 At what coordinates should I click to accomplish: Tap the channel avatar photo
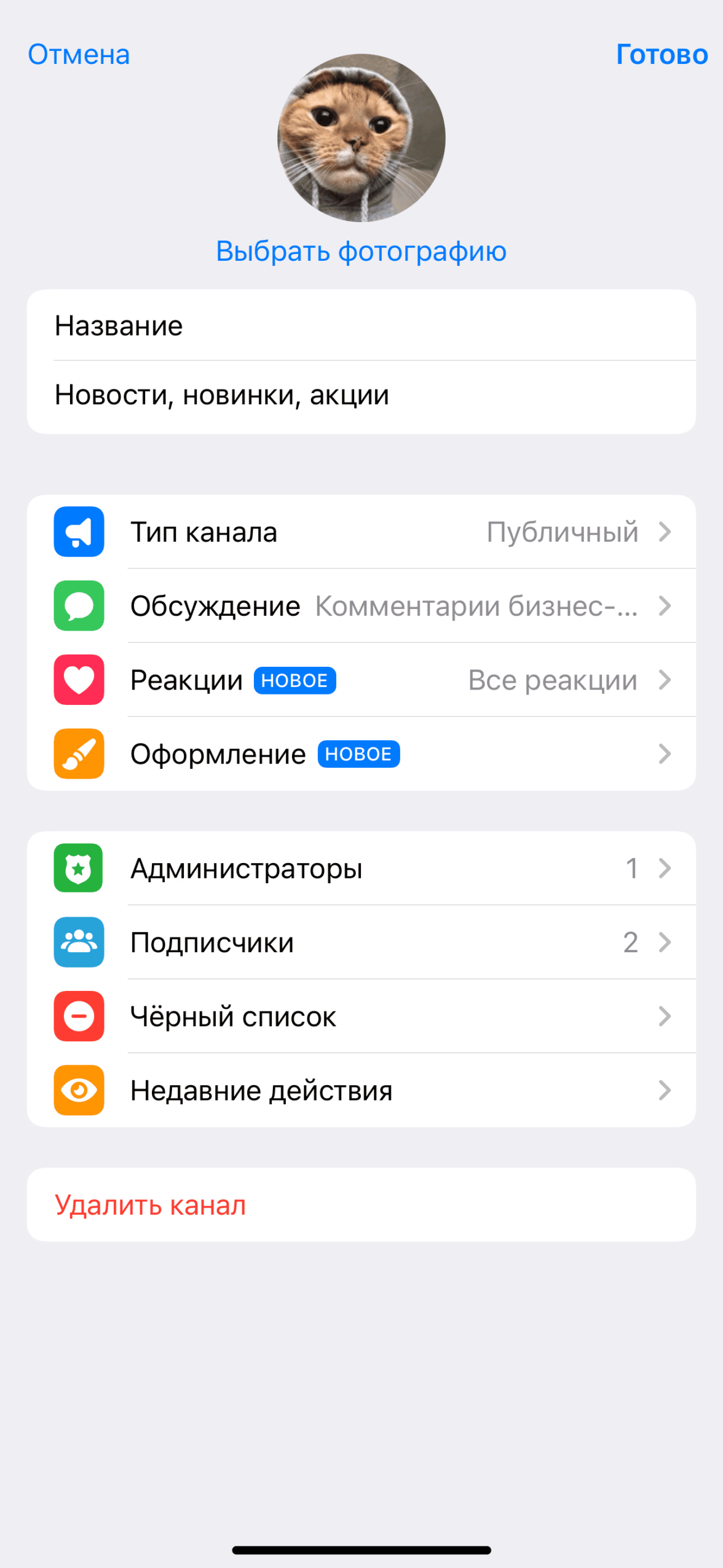click(361, 138)
